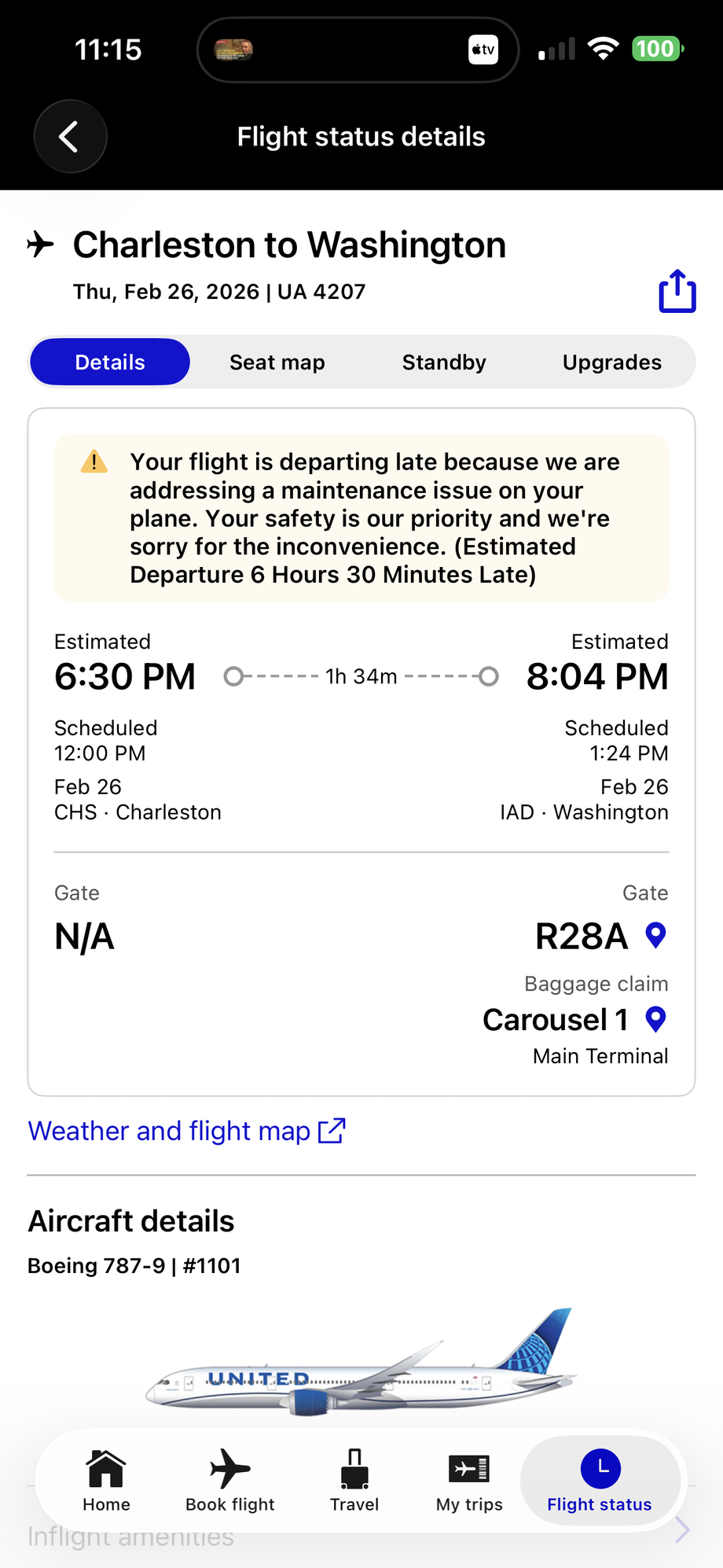The image size is (723, 1568).
Task: Open Weather and flight map link
Action: tap(169, 1131)
